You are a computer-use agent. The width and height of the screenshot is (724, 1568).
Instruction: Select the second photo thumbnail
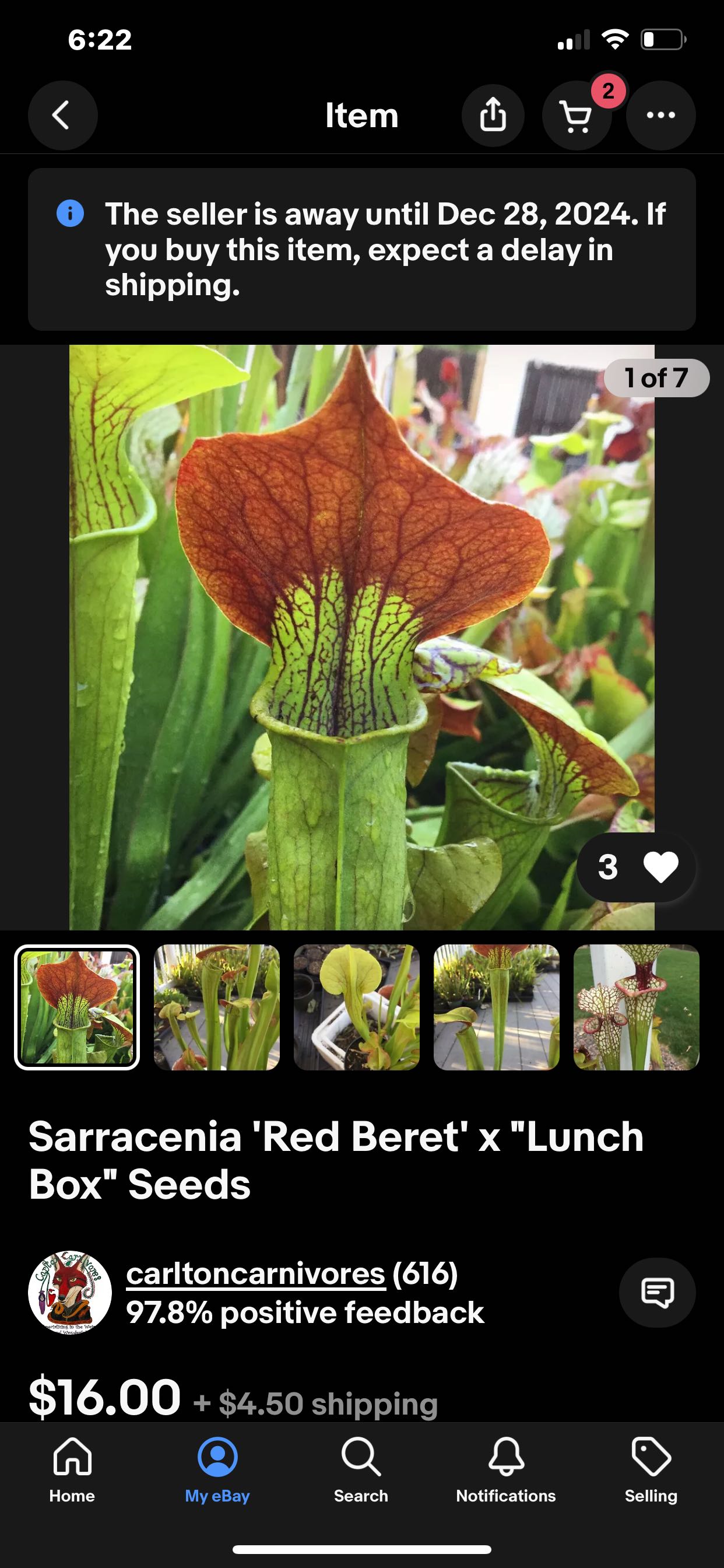pos(217,1007)
